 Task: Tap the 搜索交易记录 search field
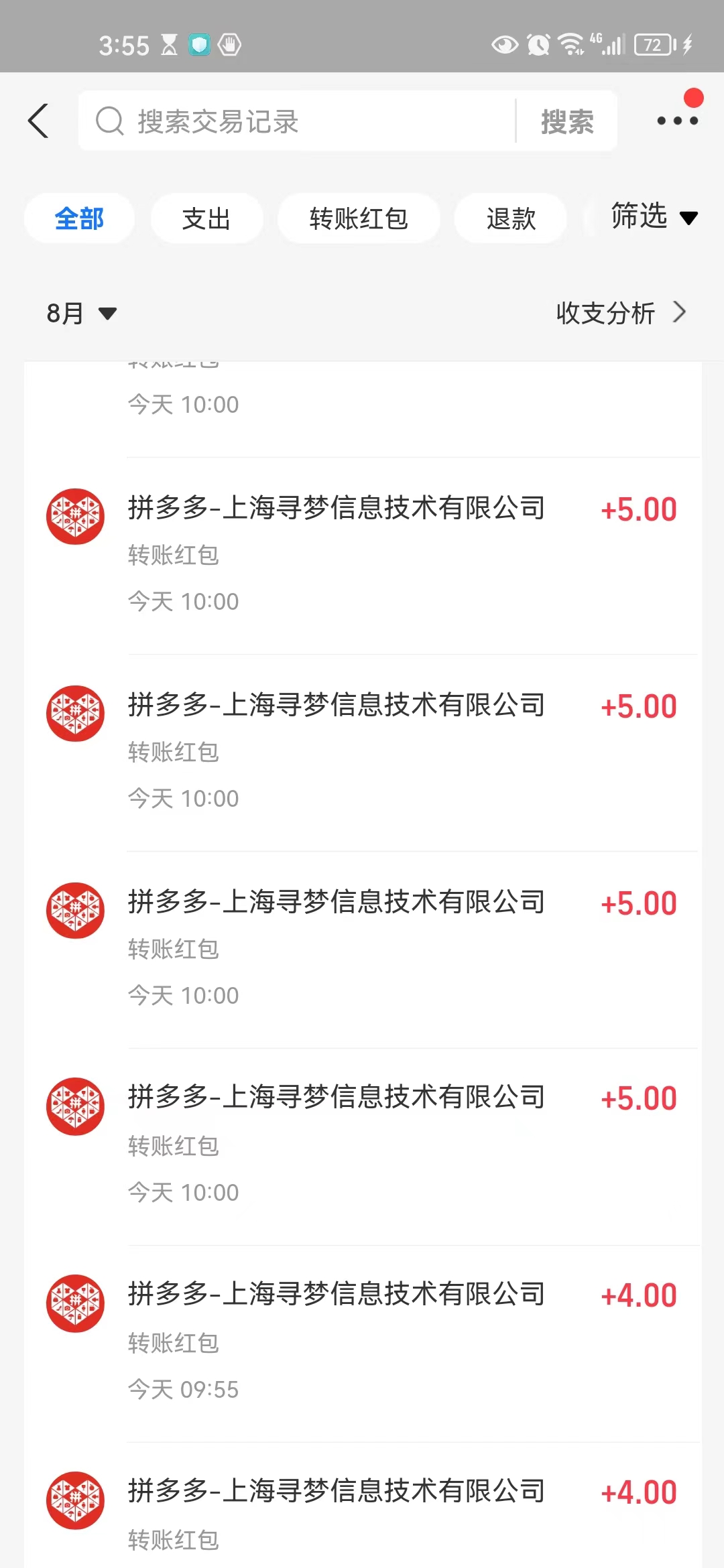296,121
